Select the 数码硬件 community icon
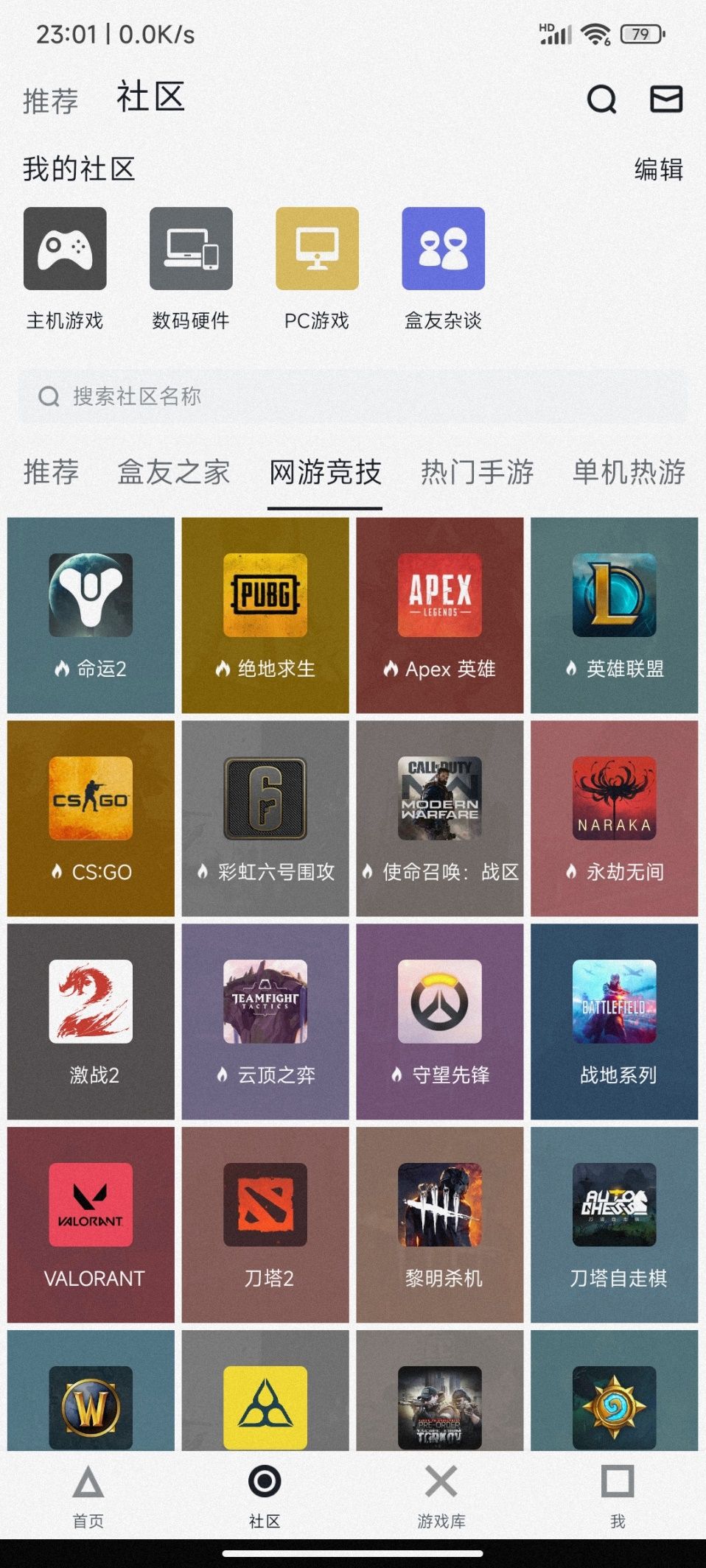Viewport: 706px width, 1568px height. (190, 248)
